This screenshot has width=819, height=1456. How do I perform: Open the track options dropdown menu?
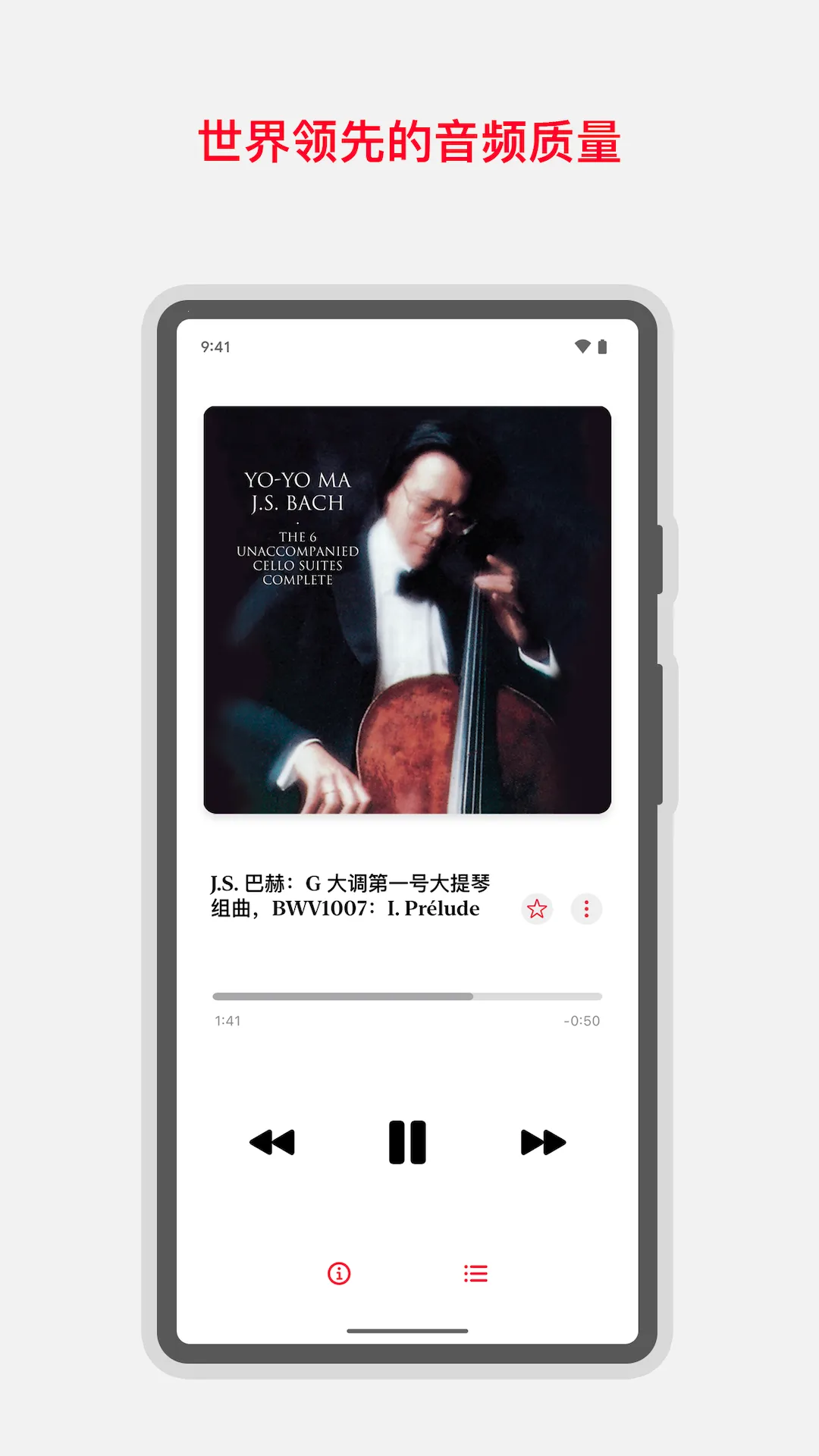click(585, 908)
